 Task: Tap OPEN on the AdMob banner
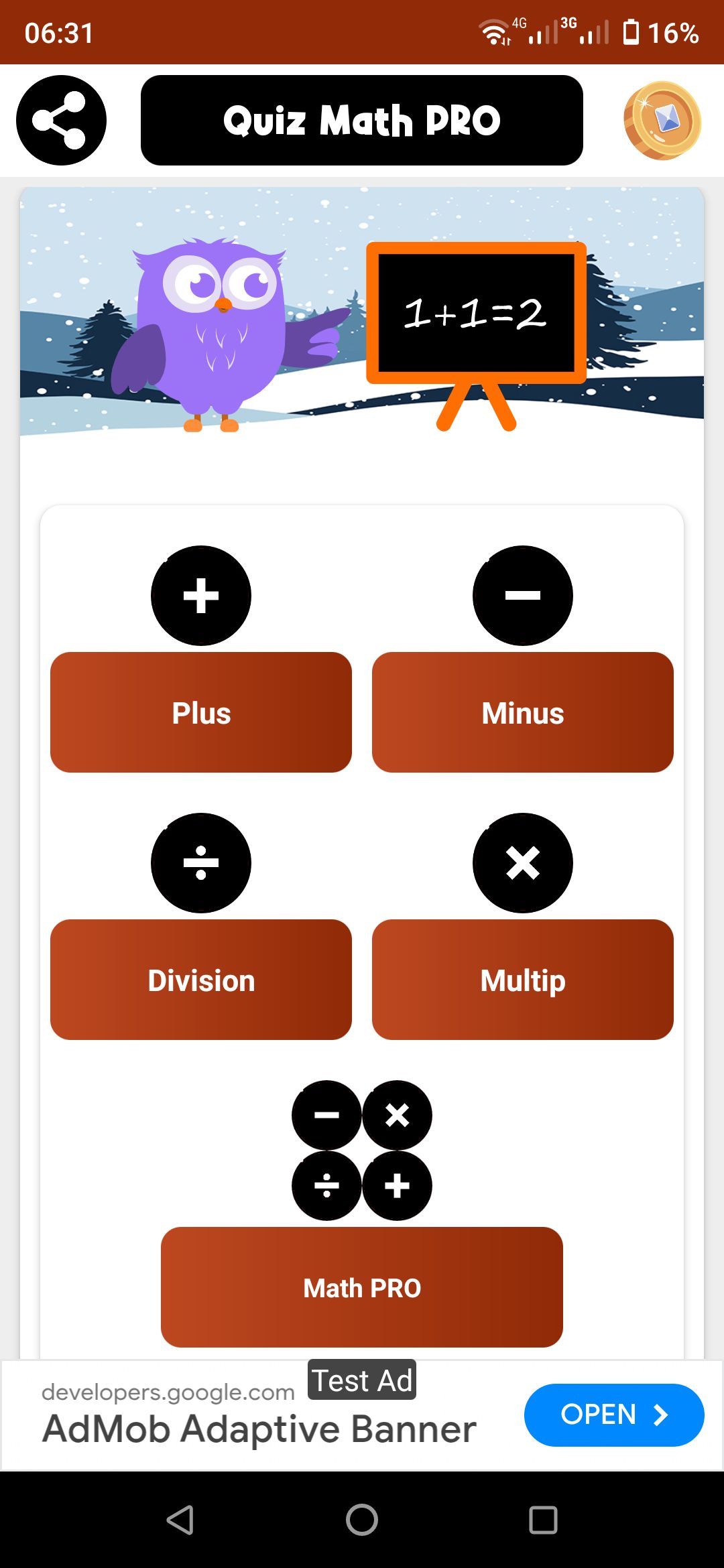(x=613, y=1415)
